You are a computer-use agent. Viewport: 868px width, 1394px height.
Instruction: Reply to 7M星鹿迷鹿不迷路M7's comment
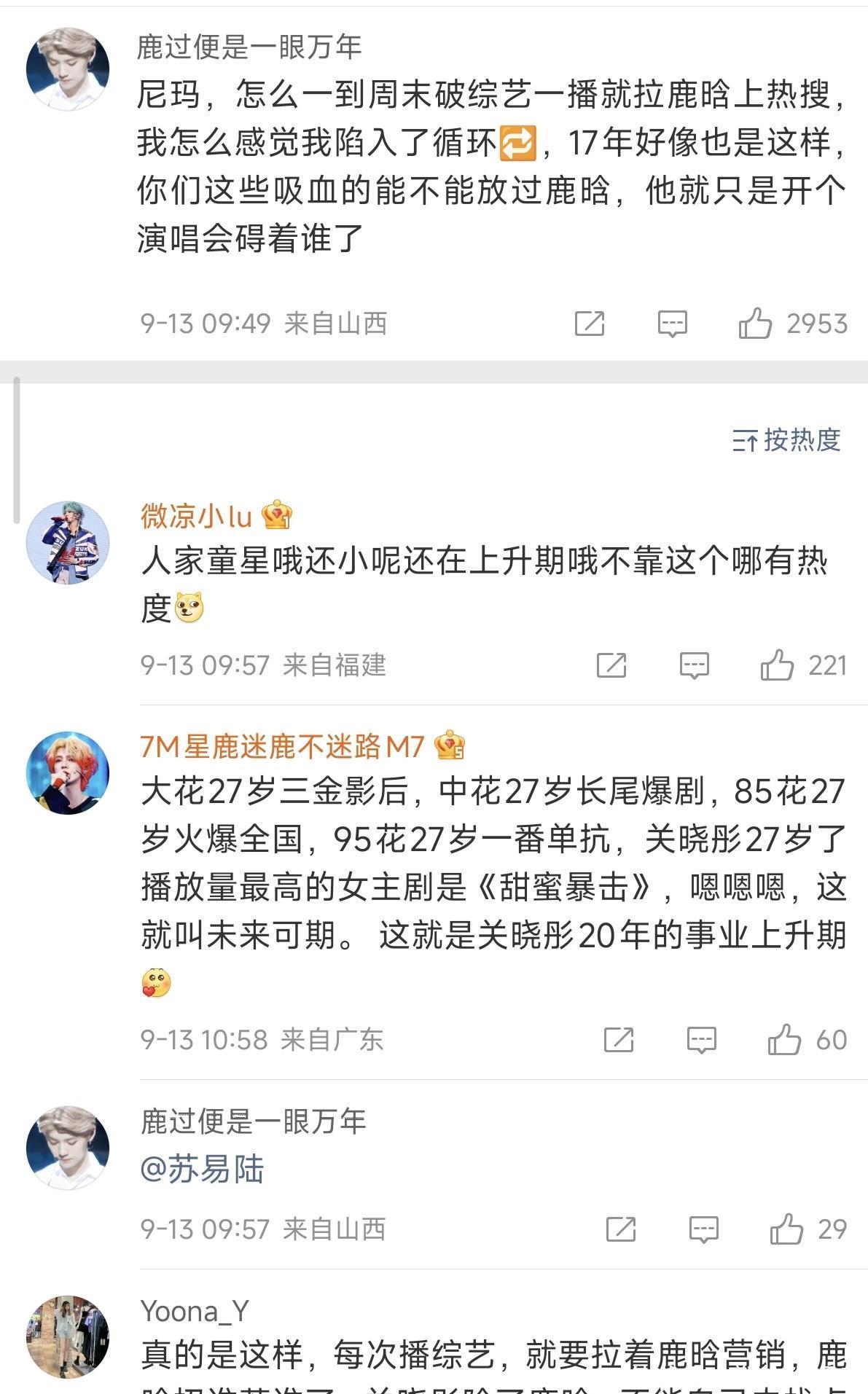point(701,1040)
